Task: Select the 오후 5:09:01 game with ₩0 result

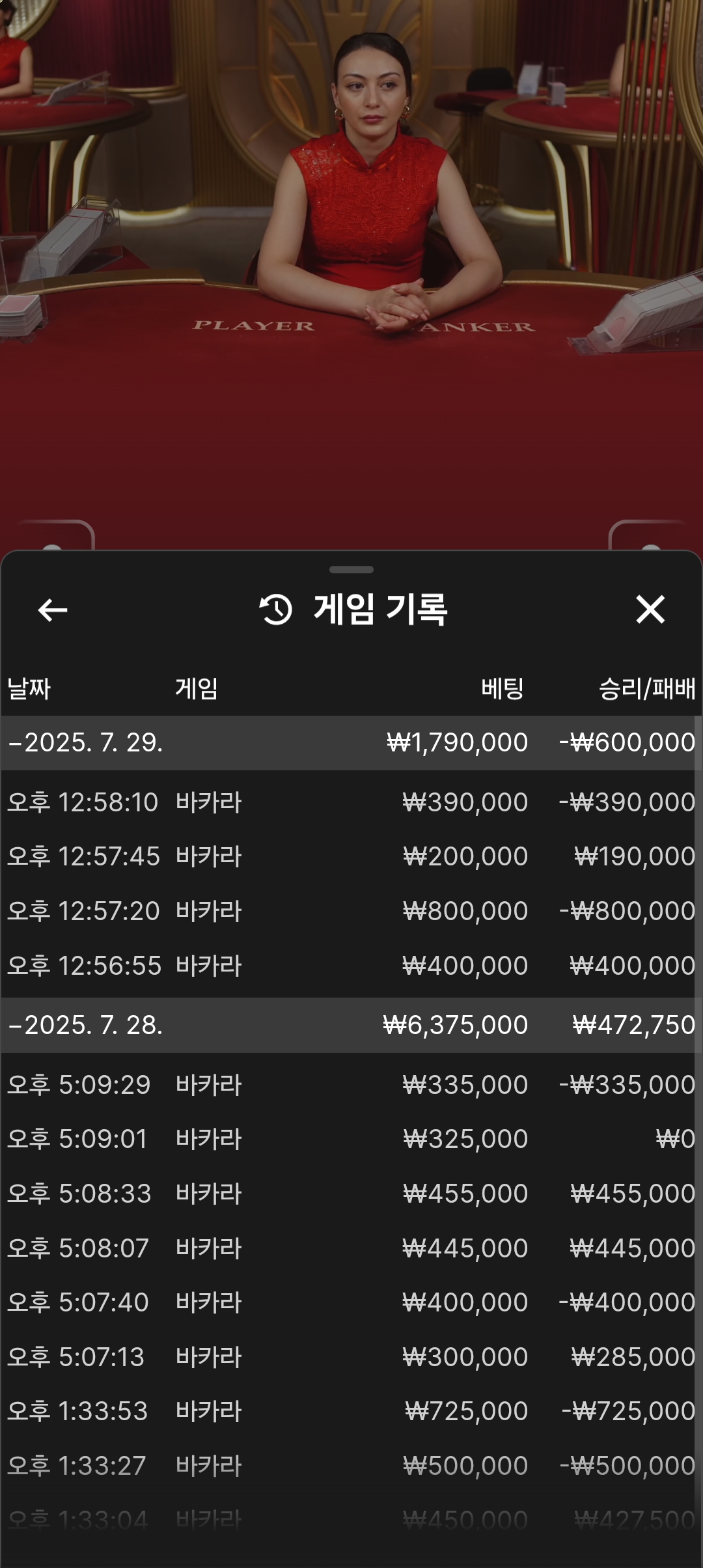Action: coord(351,1139)
